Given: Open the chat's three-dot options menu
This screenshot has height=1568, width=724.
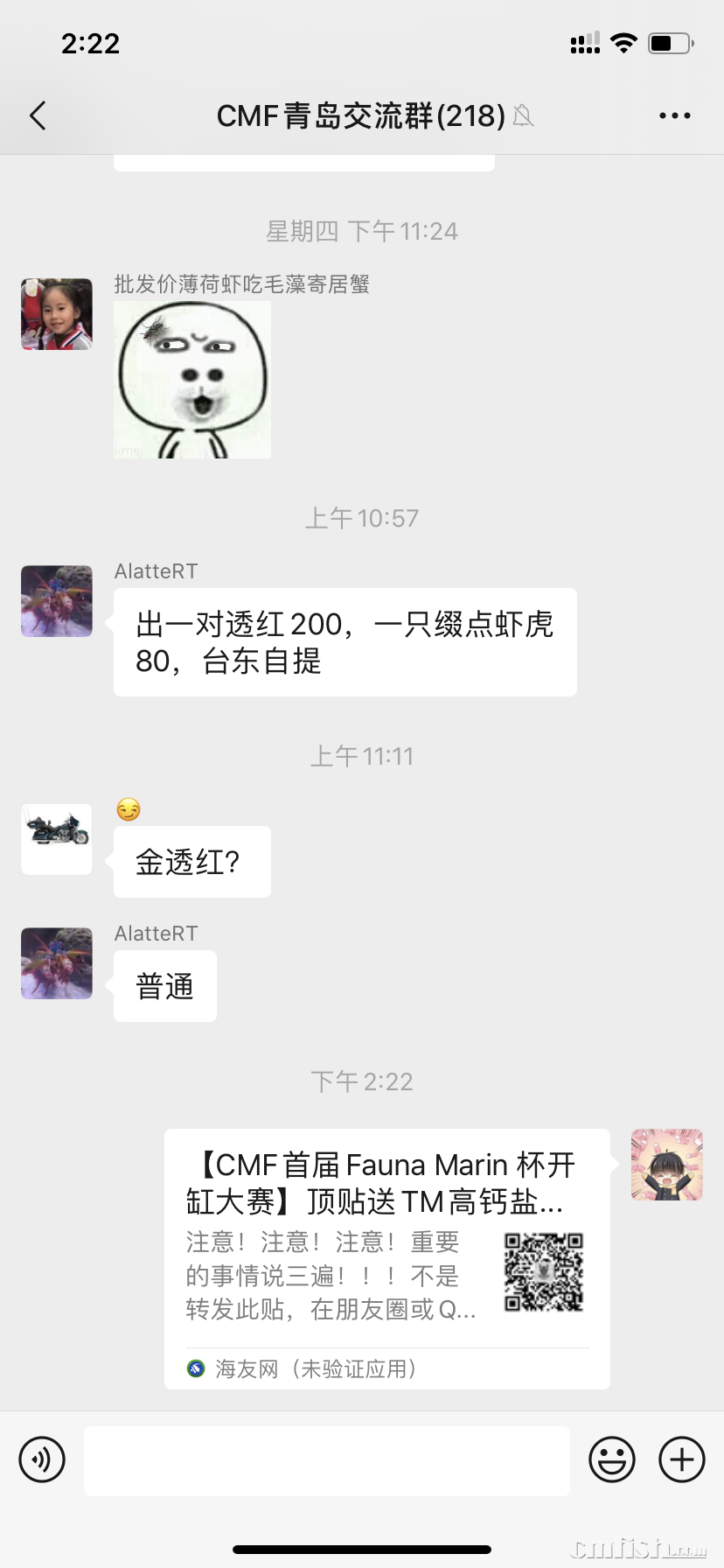Looking at the screenshot, I should tap(674, 115).
